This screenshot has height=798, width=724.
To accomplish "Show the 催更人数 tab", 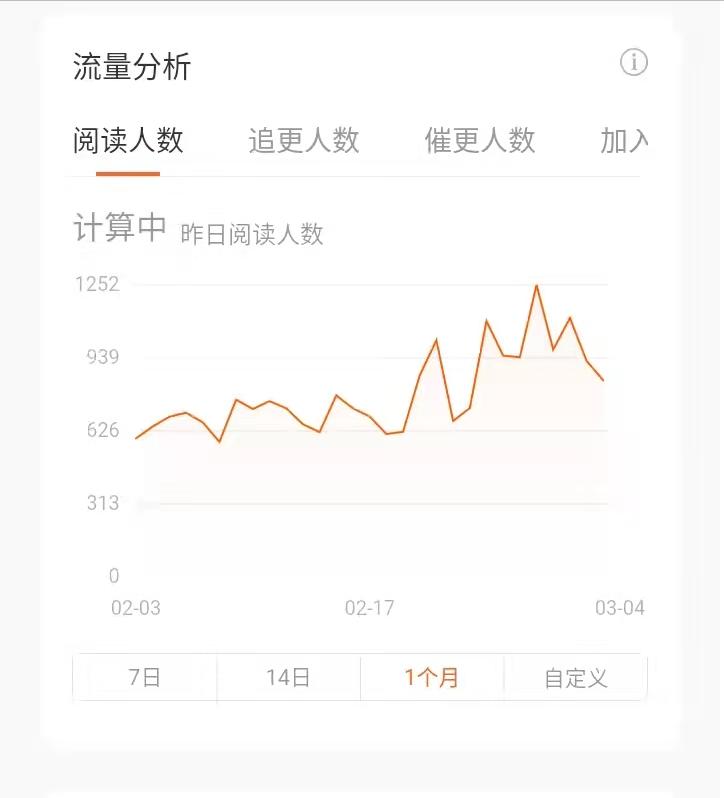I will click(x=480, y=141).
